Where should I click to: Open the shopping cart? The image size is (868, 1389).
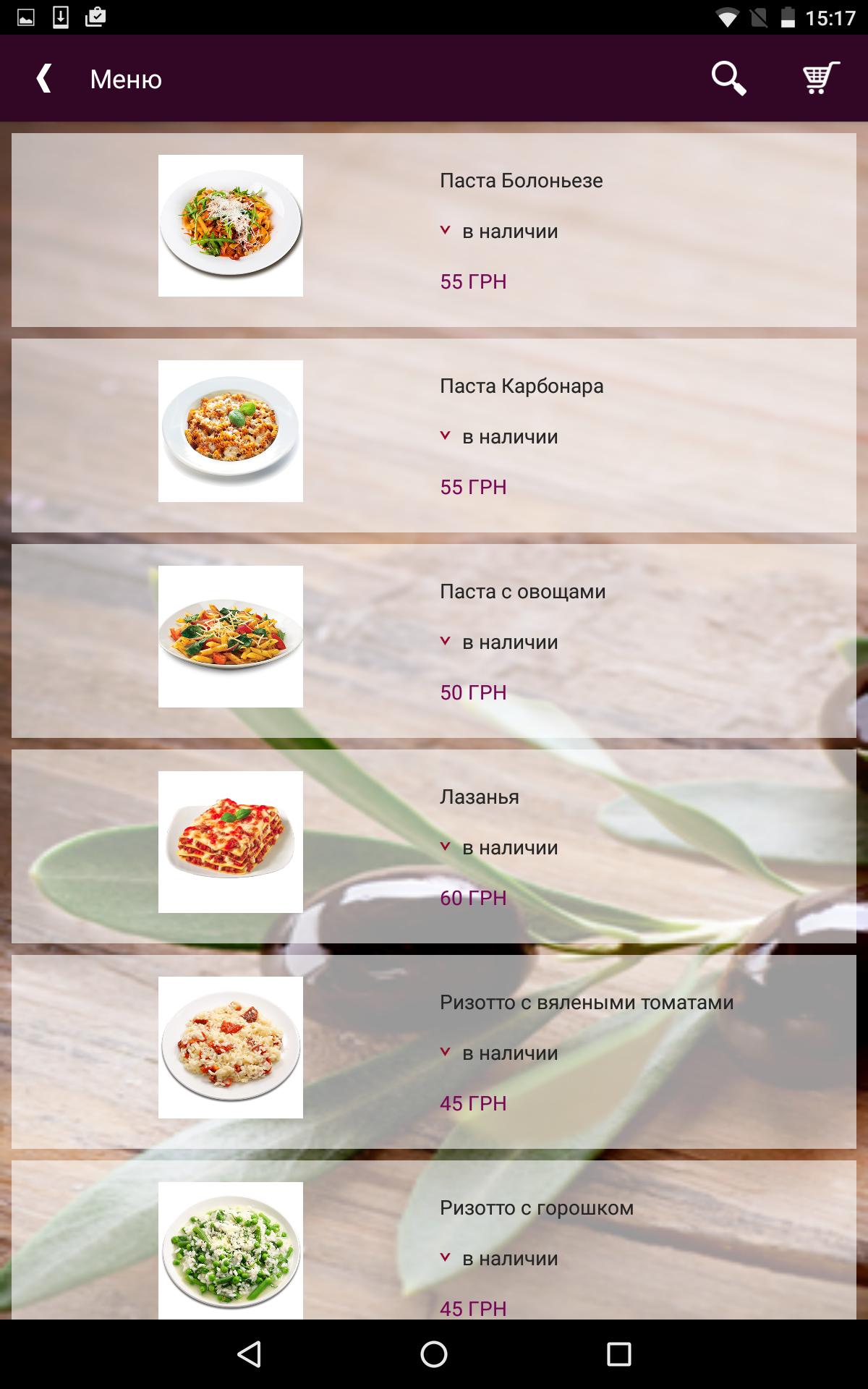pyautogui.click(x=821, y=78)
